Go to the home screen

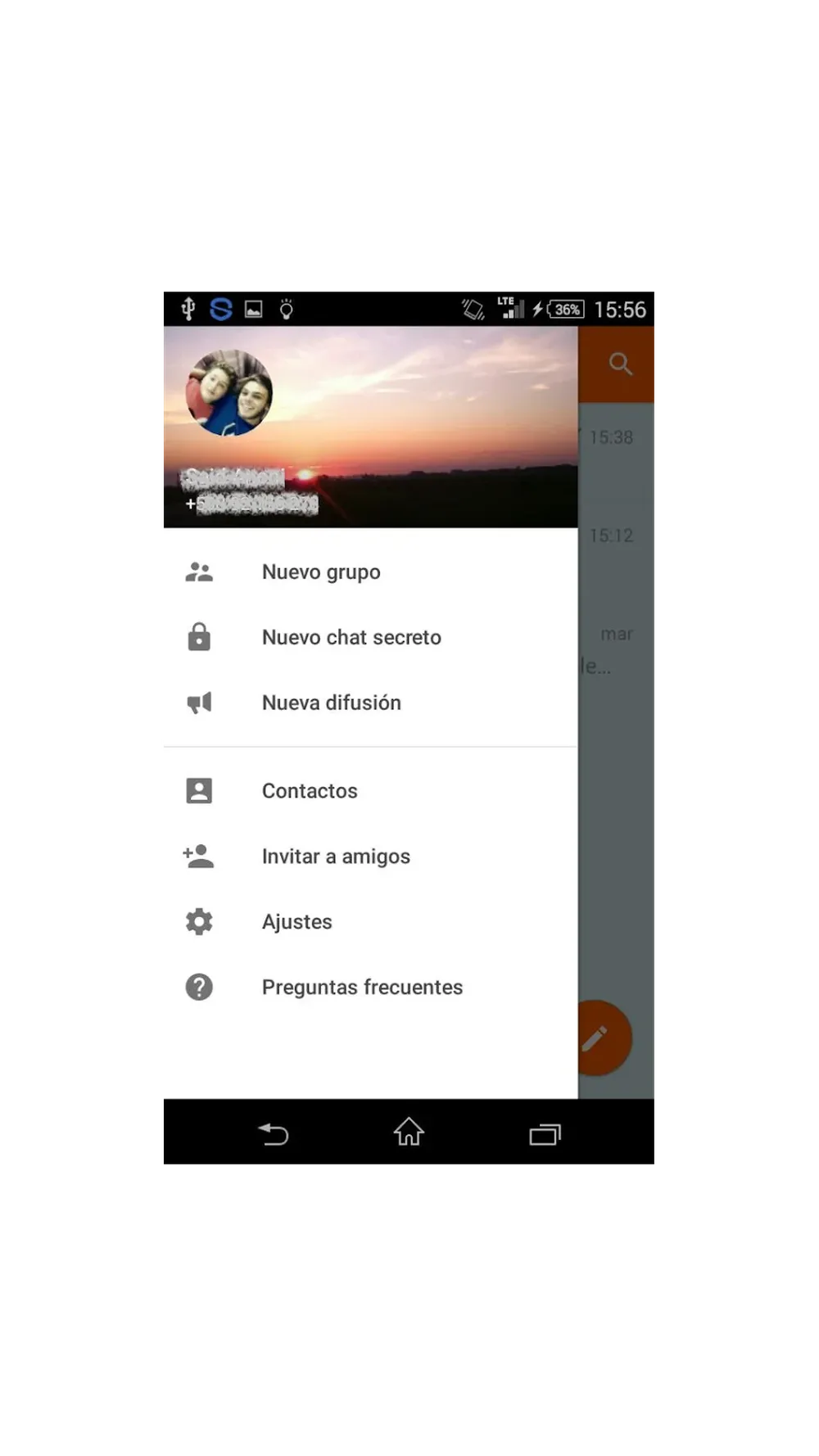[x=409, y=1133]
